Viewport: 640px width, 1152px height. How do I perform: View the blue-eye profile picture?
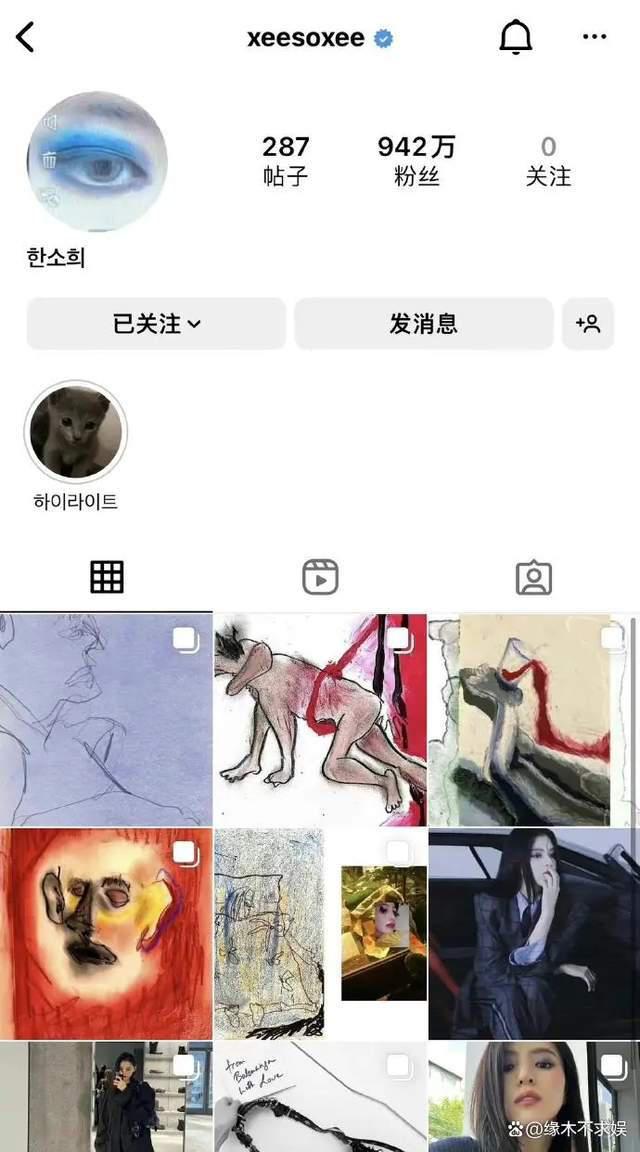pyautogui.click(x=97, y=162)
